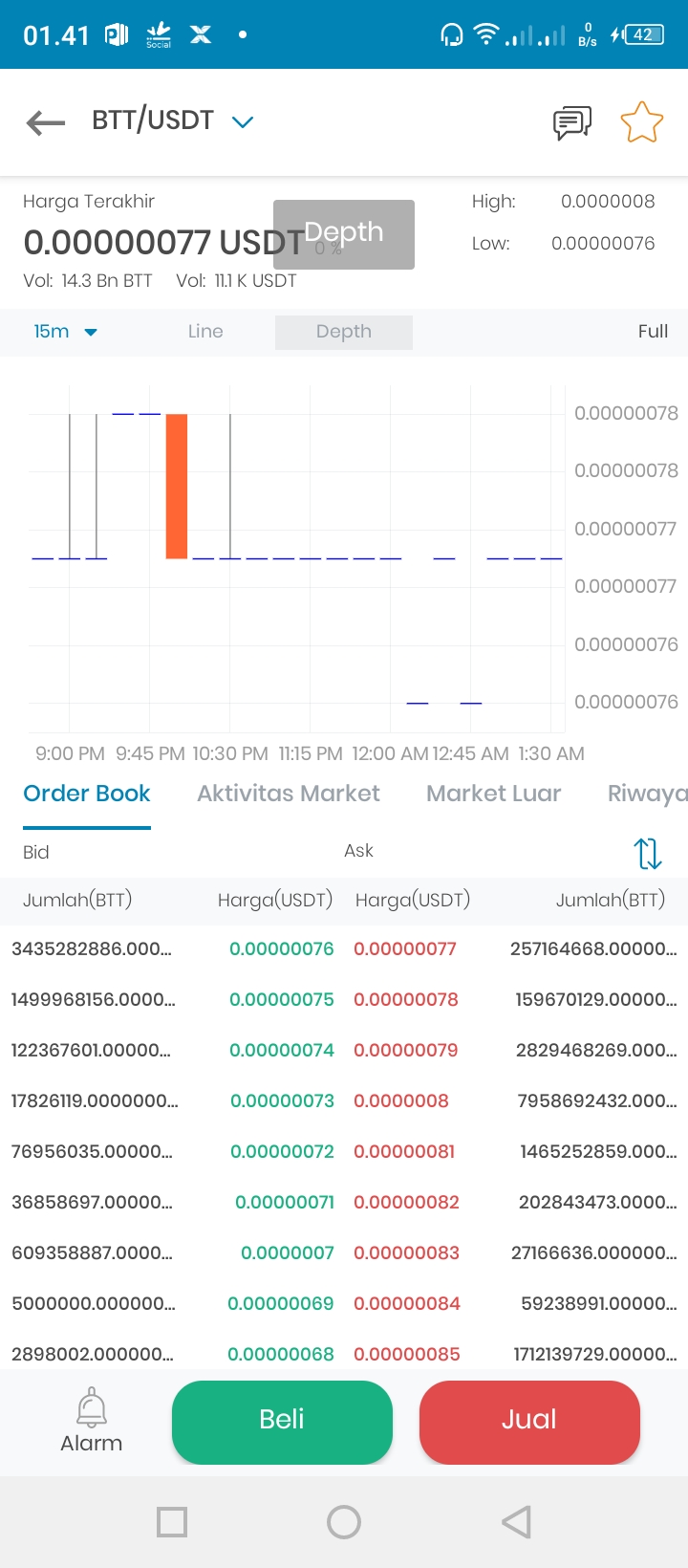Image resolution: width=688 pixels, height=1568 pixels.
Task: Switch to the Aktivitas Market tab
Action: click(x=289, y=794)
